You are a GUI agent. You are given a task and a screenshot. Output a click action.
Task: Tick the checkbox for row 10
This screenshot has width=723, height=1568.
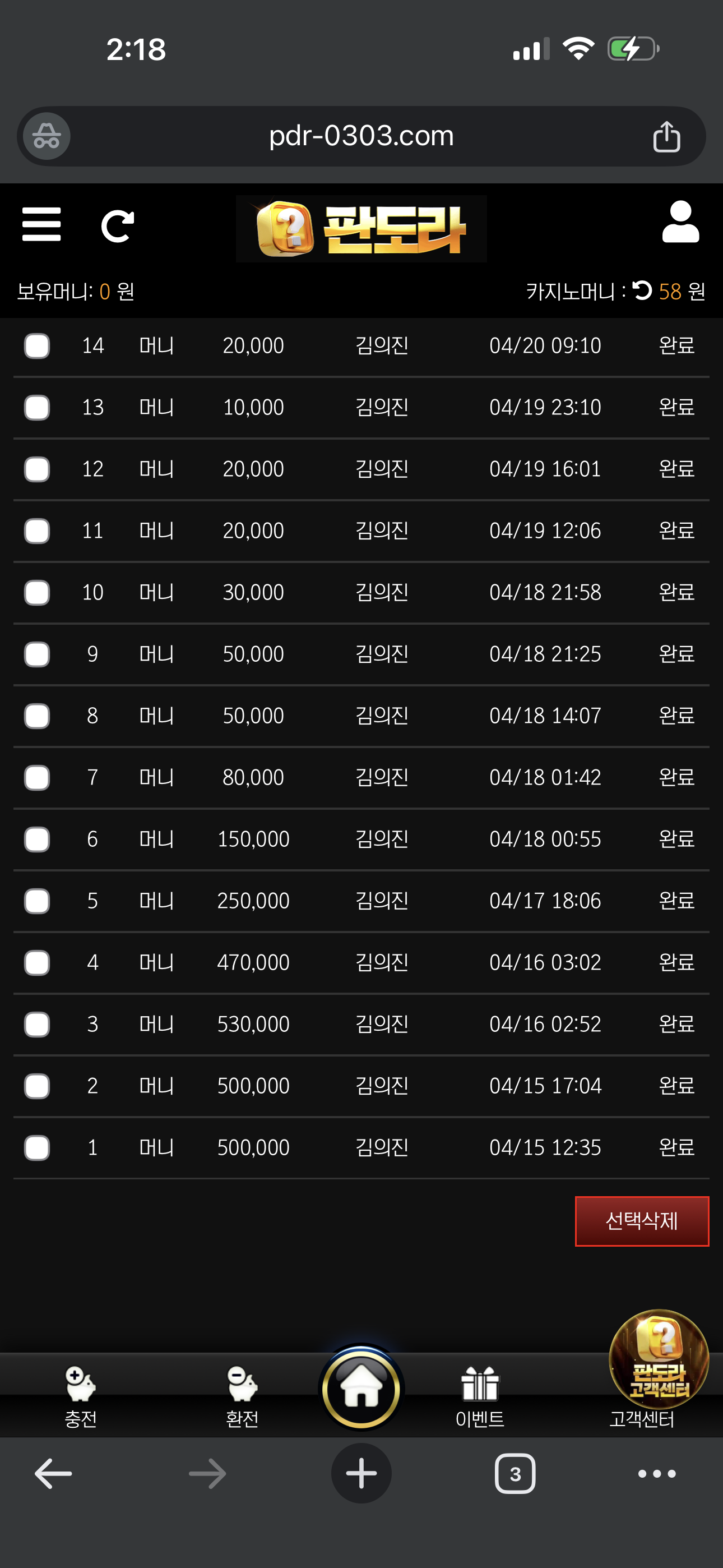tap(37, 592)
